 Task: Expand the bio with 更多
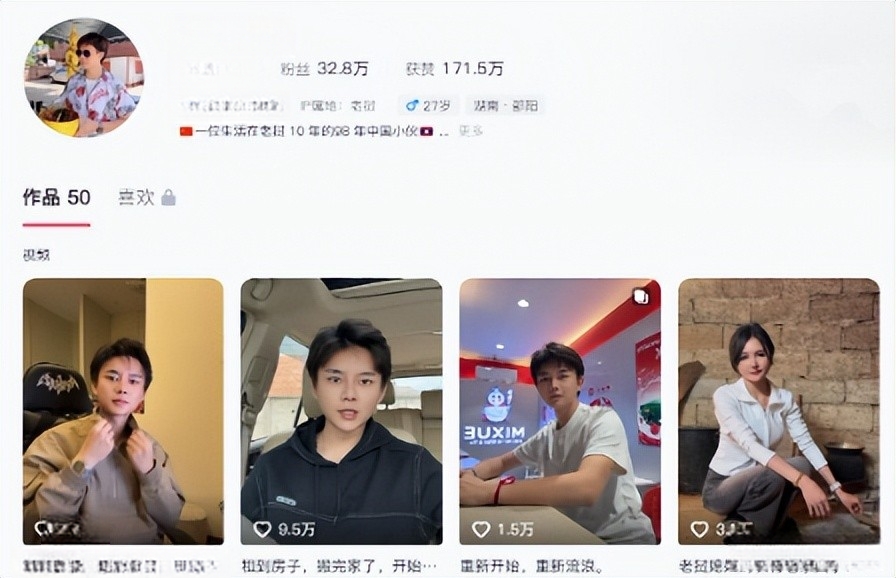(x=470, y=131)
